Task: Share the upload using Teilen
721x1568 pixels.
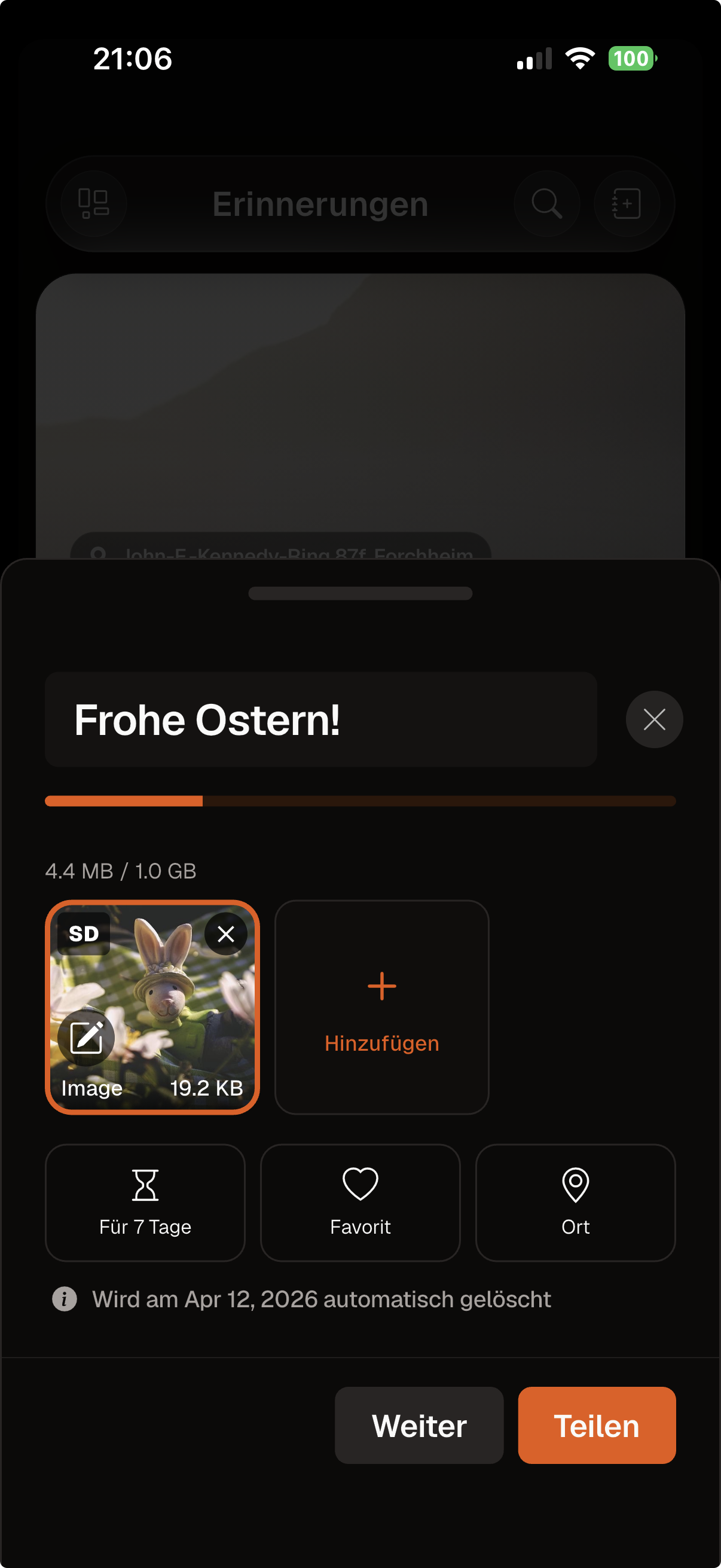Action: tap(596, 1425)
